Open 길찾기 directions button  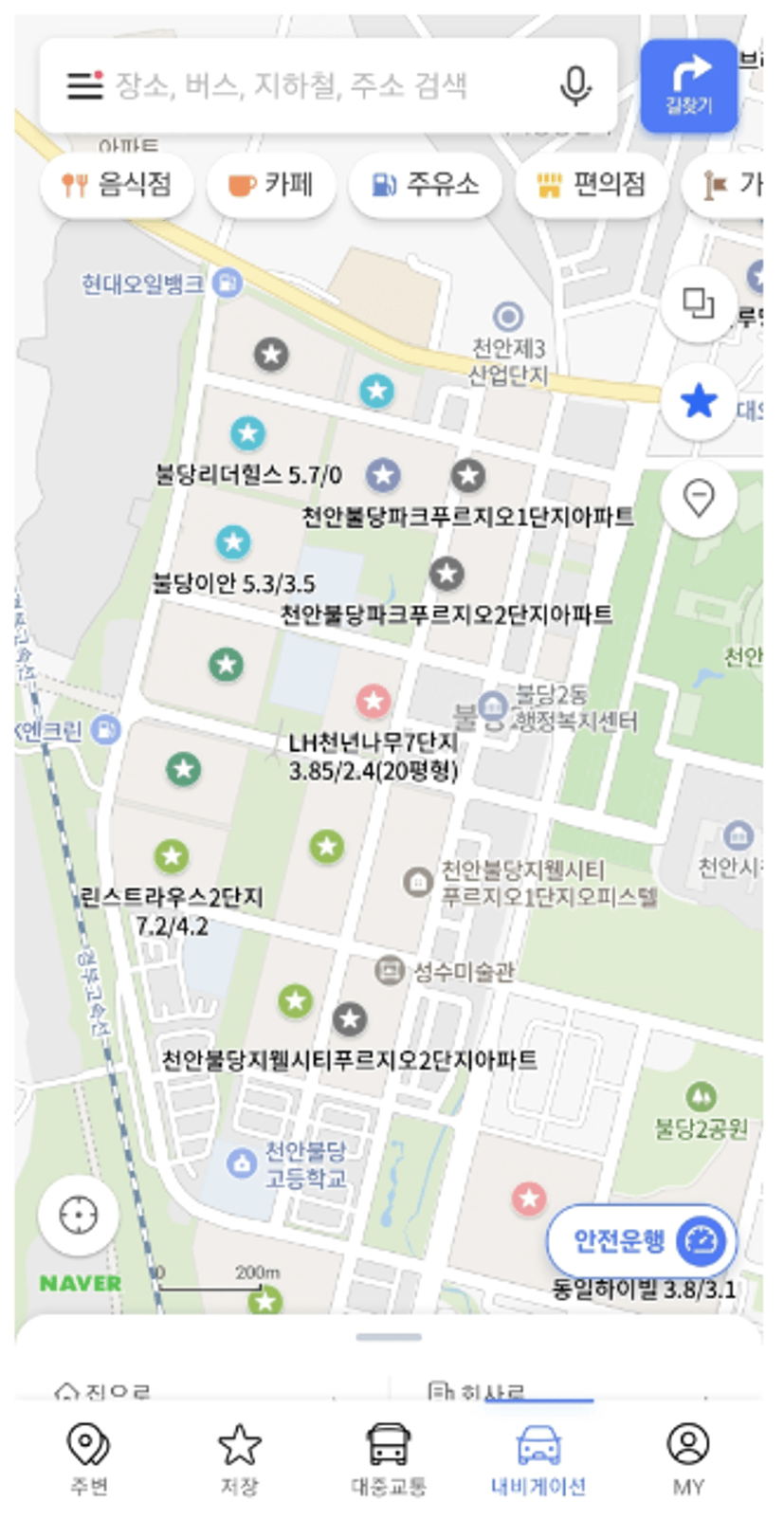pos(689,85)
